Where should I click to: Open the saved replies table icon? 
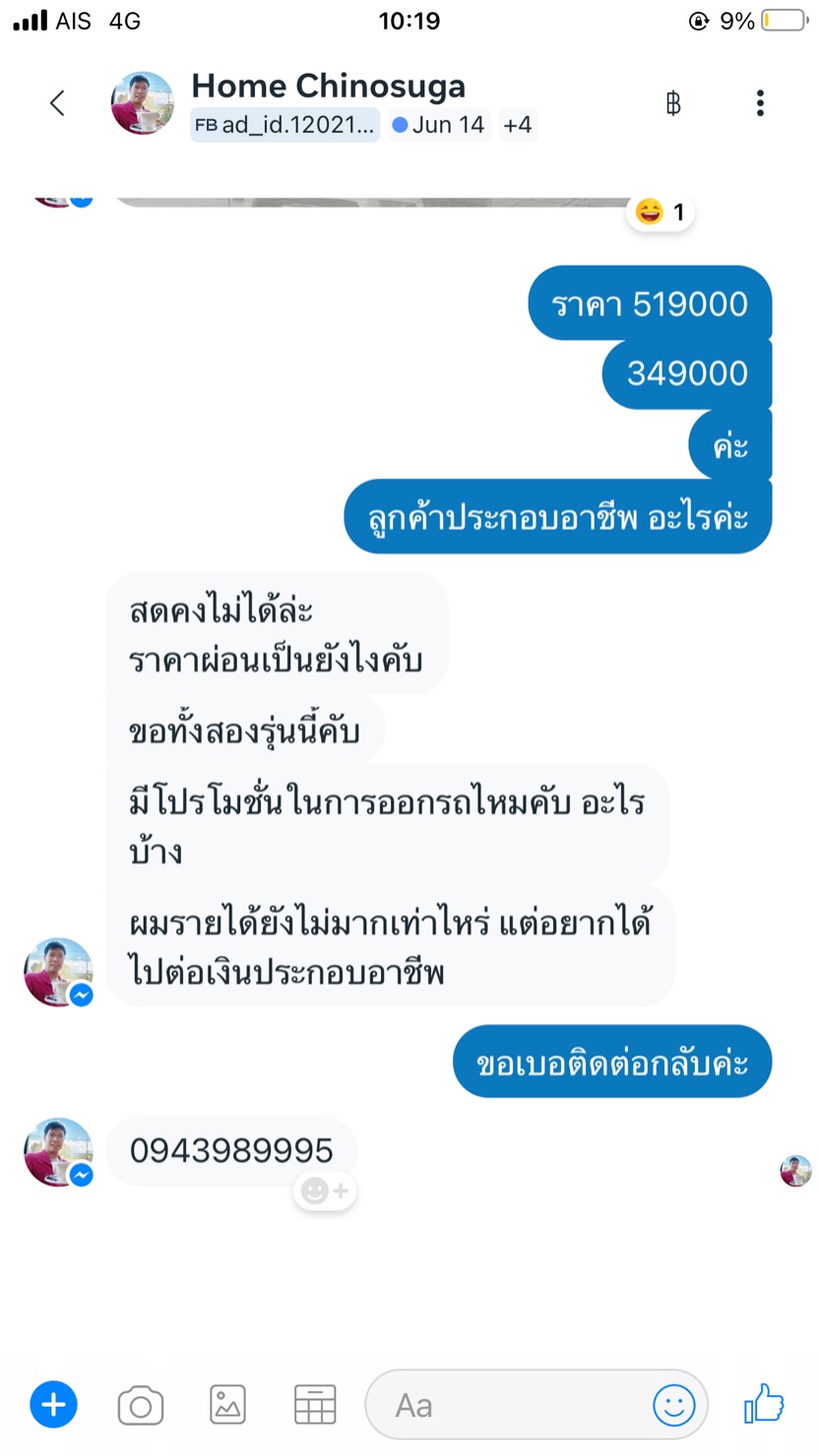click(x=315, y=1406)
